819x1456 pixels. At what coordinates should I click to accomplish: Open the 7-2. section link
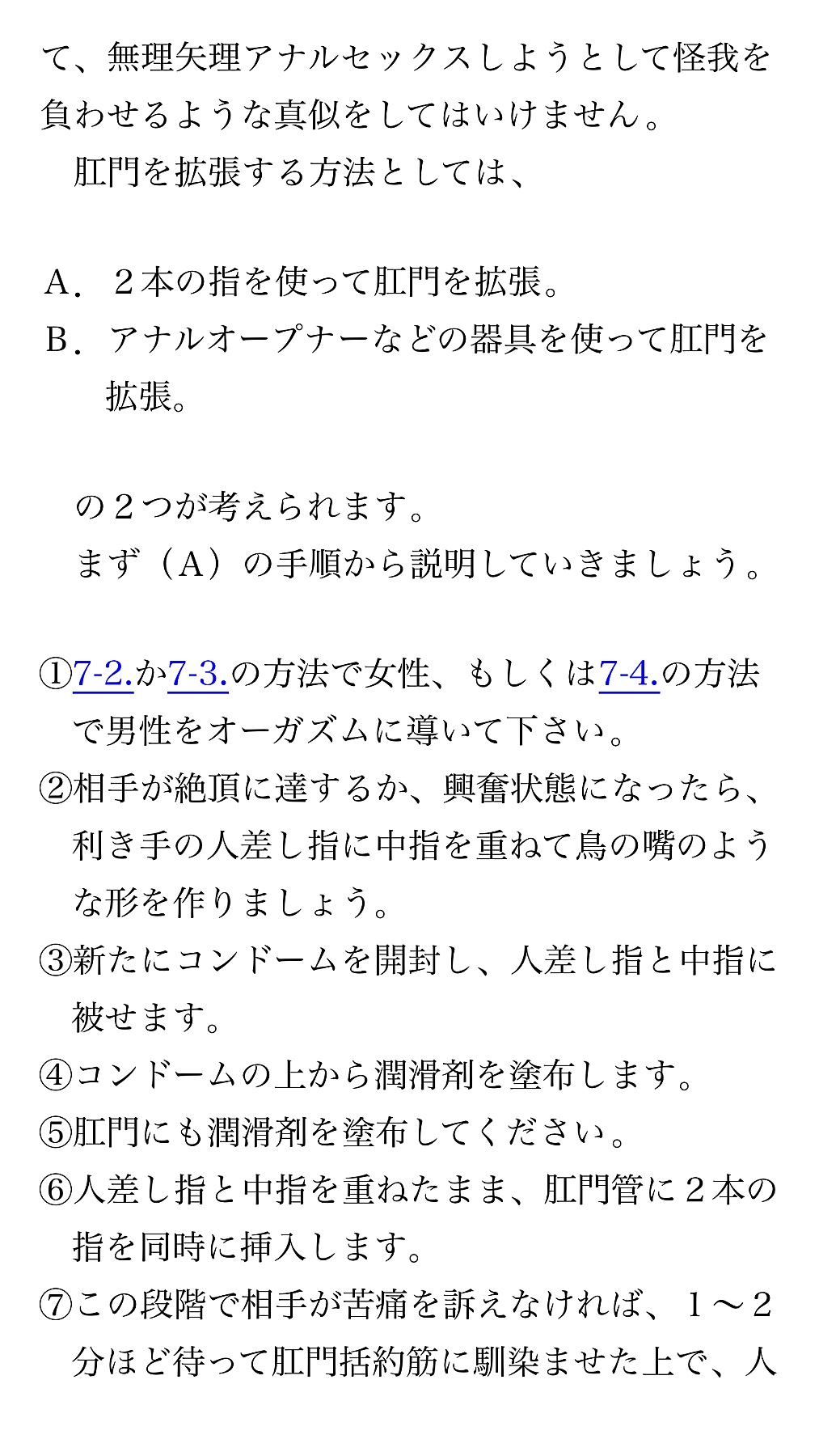click(x=103, y=673)
